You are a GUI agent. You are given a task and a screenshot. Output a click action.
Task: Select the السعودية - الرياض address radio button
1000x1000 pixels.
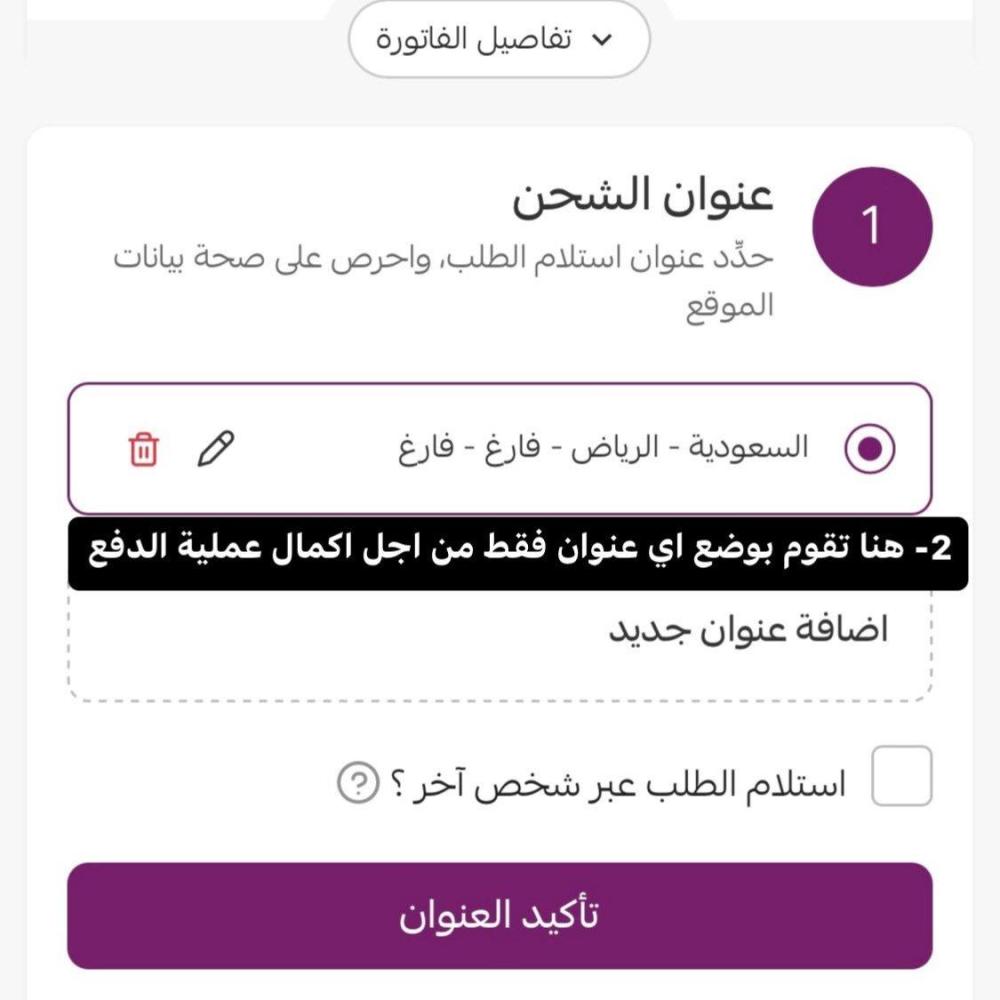pyautogui.click(x=870, y=449)
